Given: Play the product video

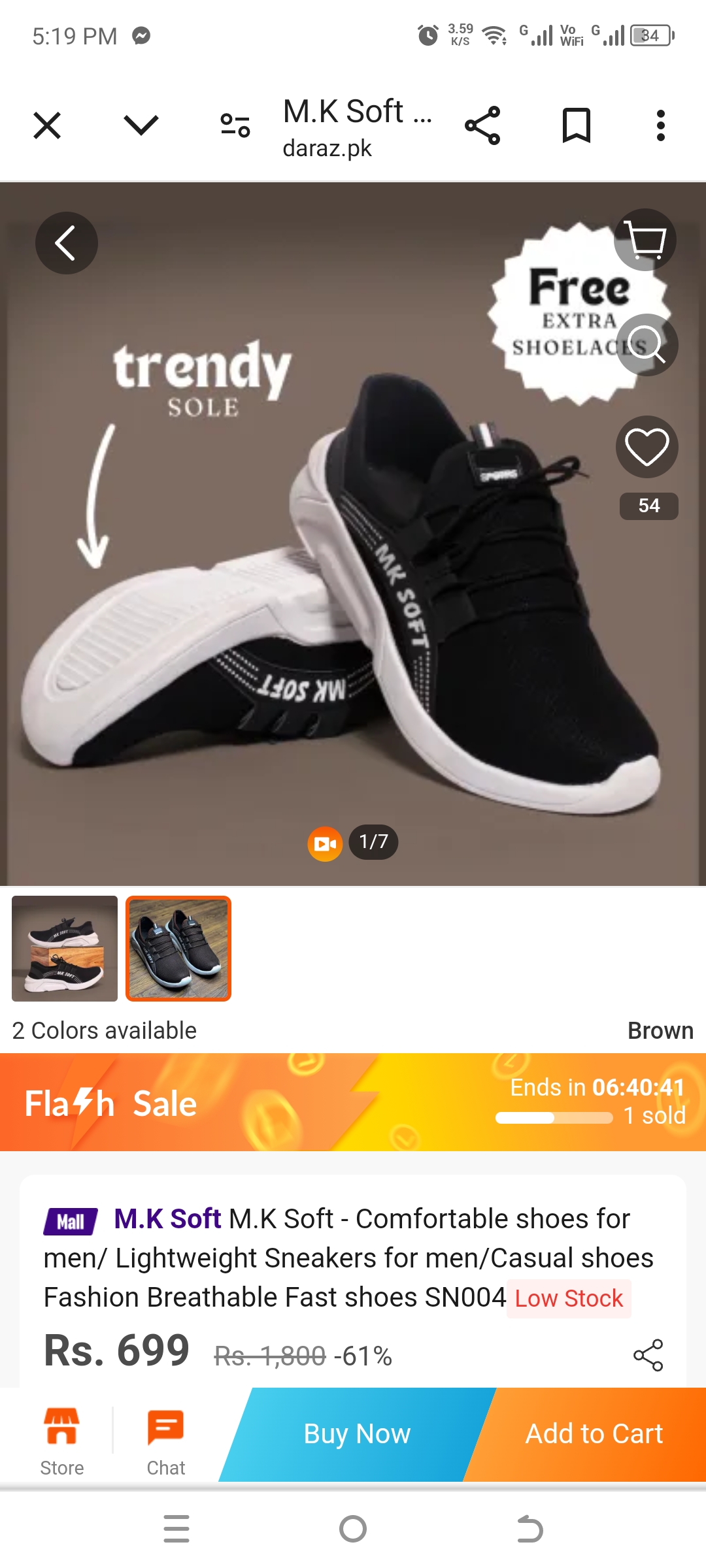Looking at the screenshot, I should [x=325, y=843].
